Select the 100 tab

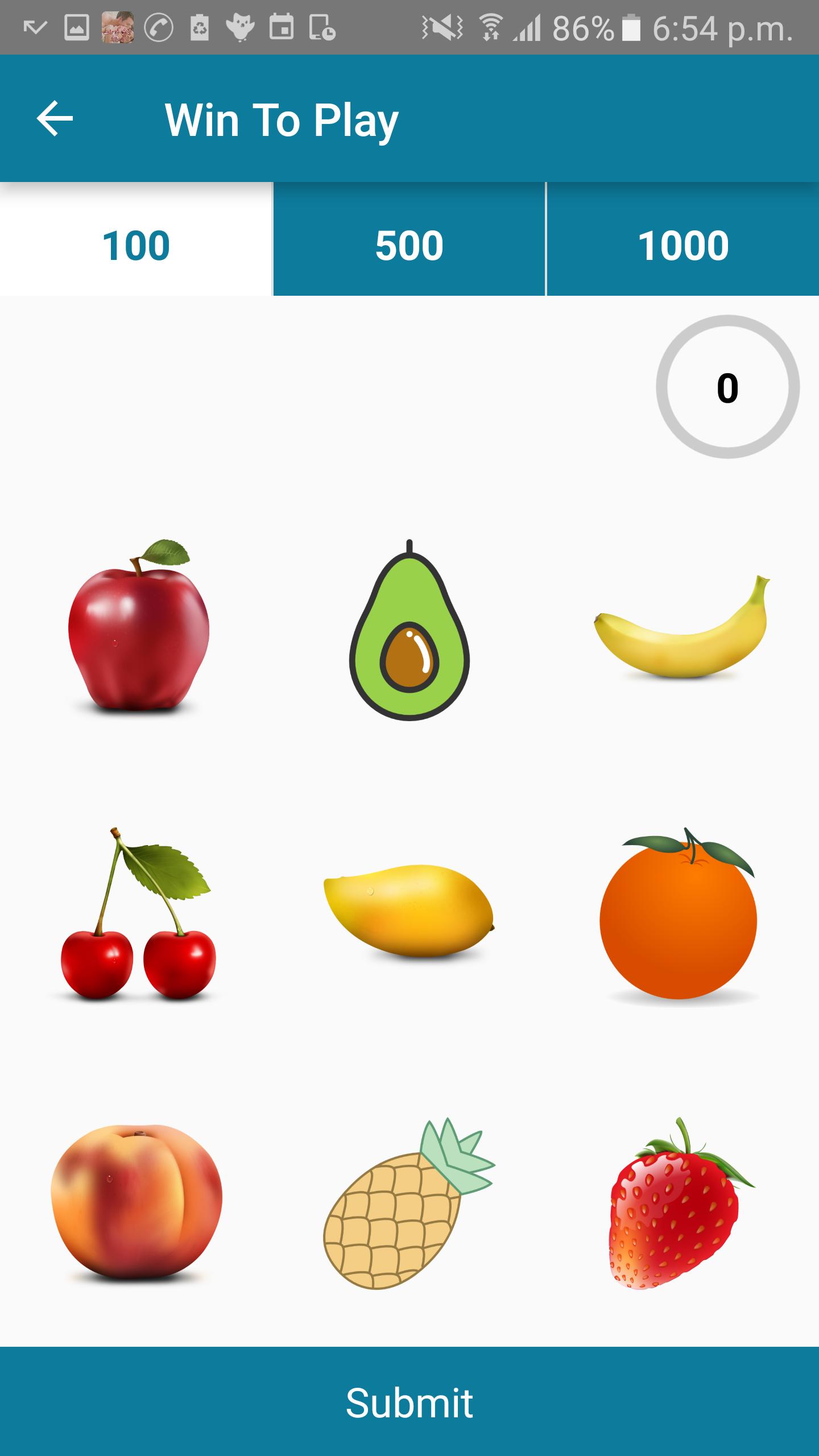tap(136, 245)
